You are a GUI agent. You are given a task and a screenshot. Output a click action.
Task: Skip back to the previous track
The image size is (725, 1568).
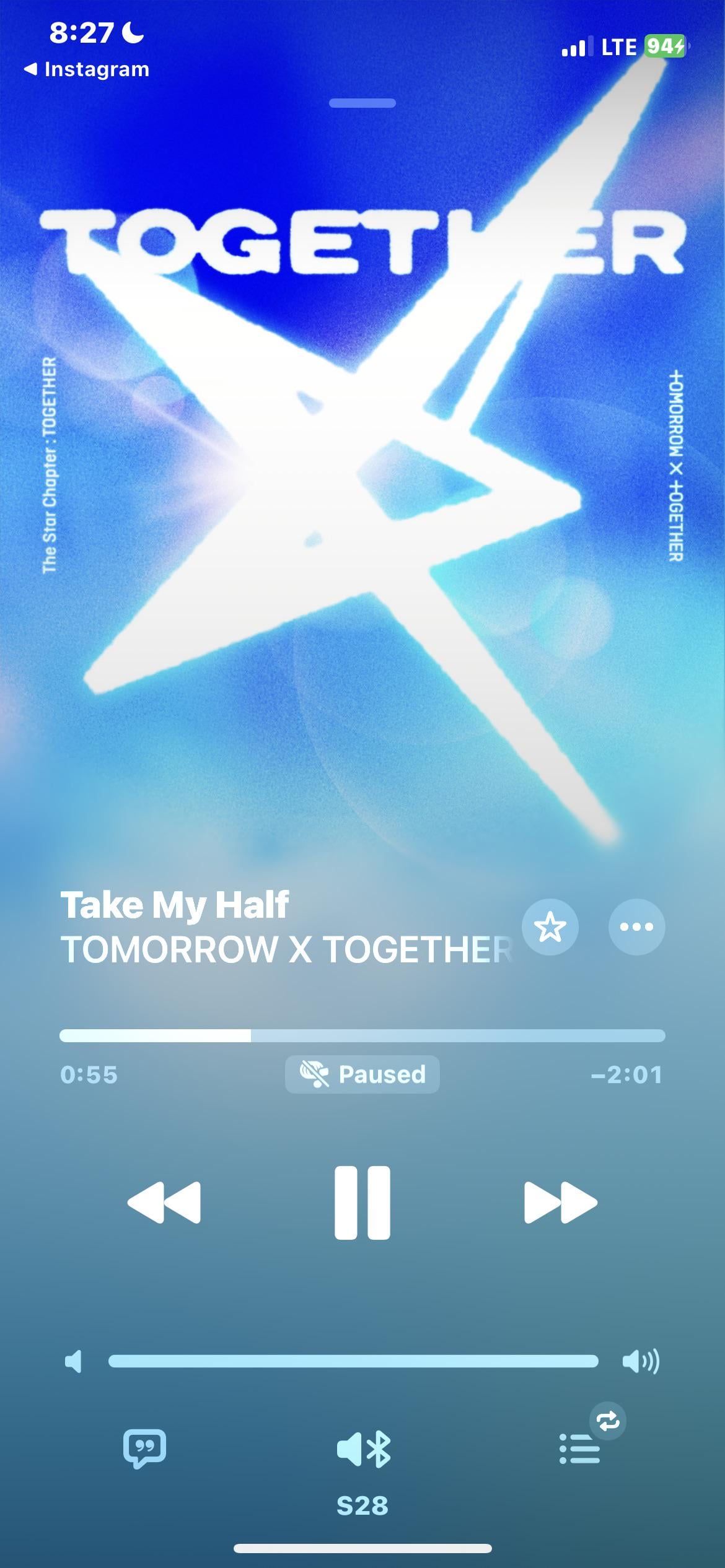(164, 1203)
